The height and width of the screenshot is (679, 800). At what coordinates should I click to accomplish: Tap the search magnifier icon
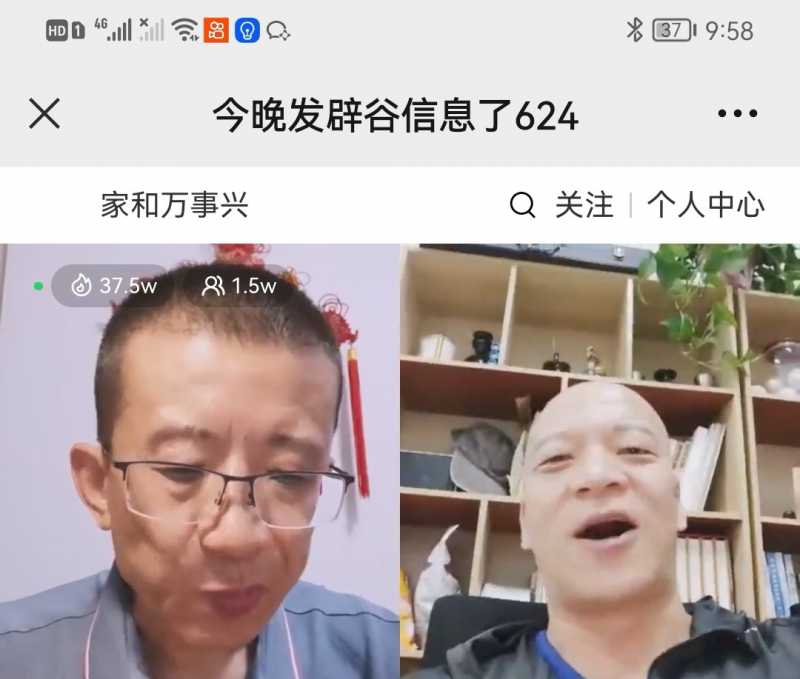pyautogui.click(x=522, y=206)
